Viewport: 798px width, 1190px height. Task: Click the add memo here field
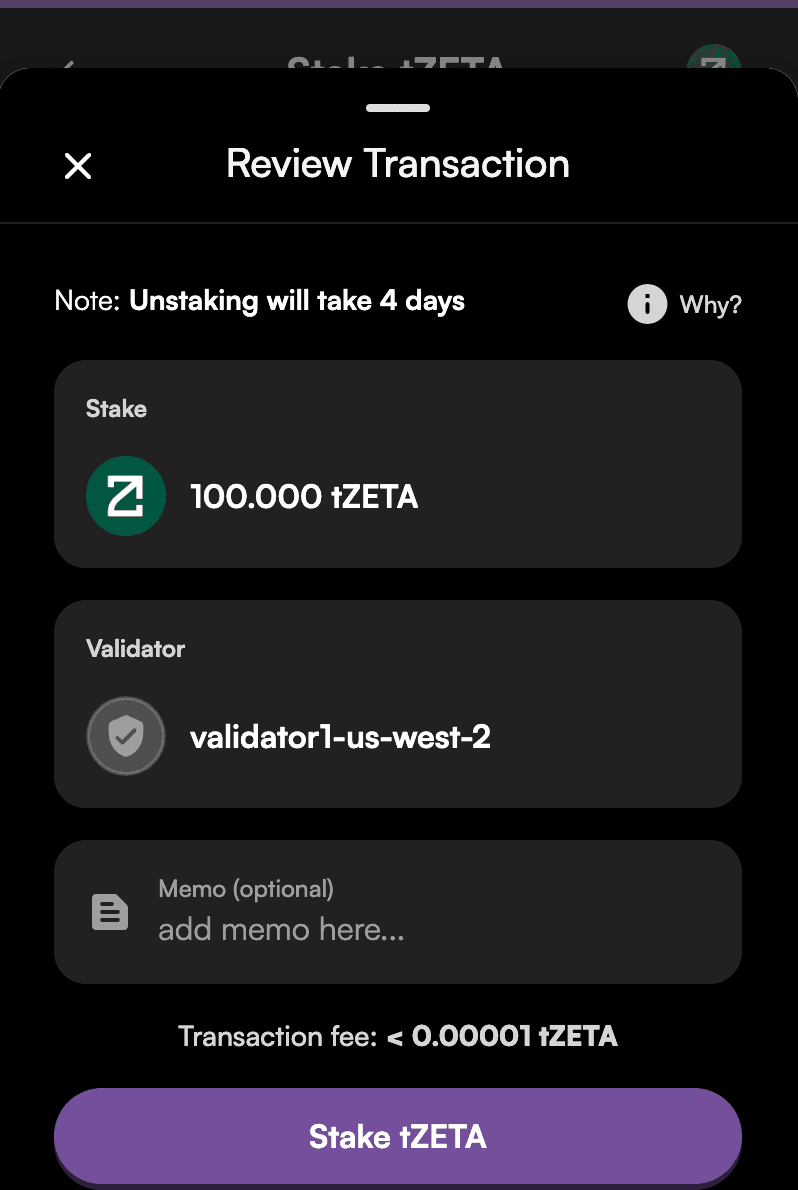[281, 930]
